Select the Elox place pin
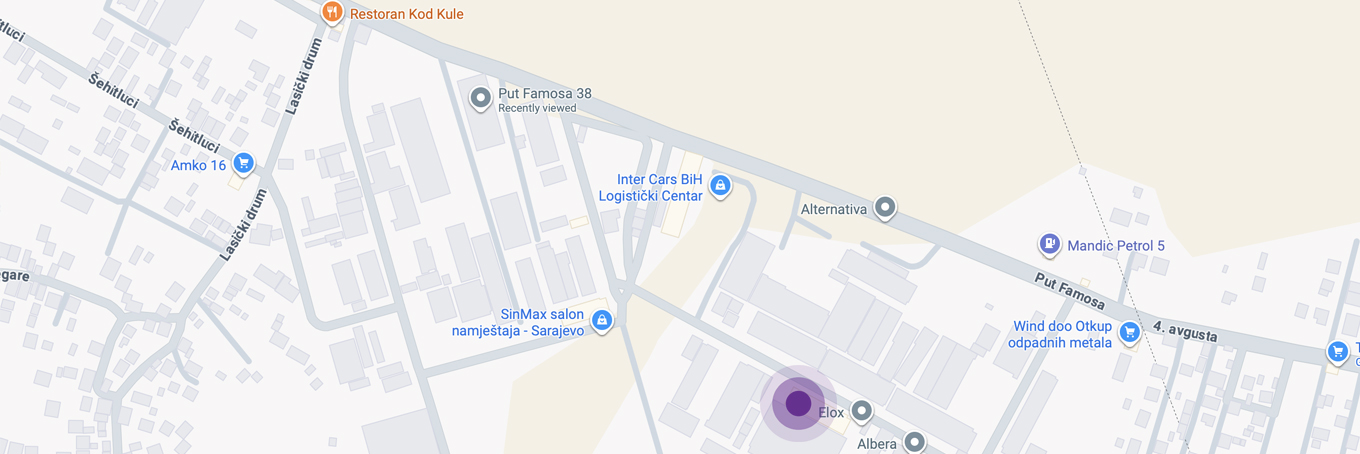This screenshot has width=1360, height=454. point(861,411)
